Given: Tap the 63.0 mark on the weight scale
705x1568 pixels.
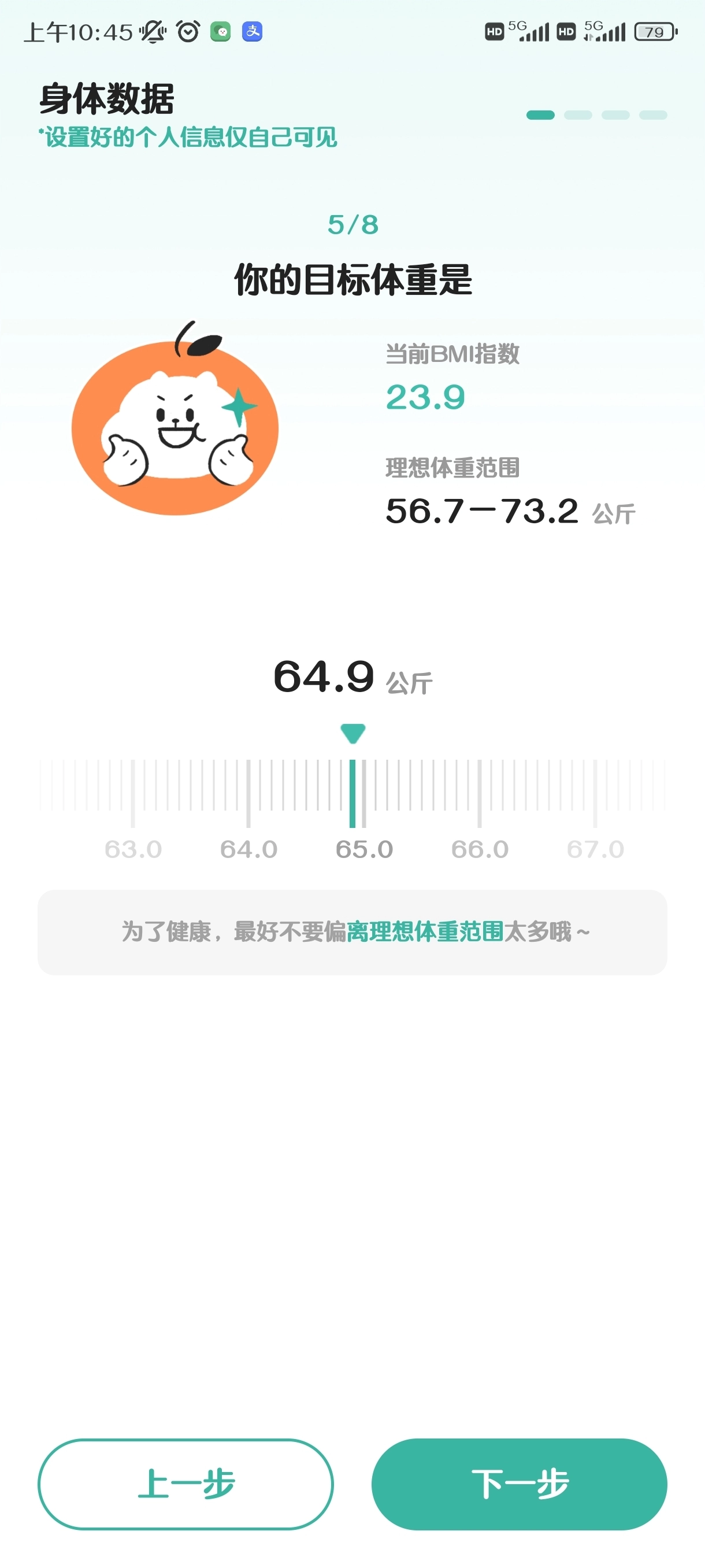Looking at the screenshot, I should pos(135,846).
